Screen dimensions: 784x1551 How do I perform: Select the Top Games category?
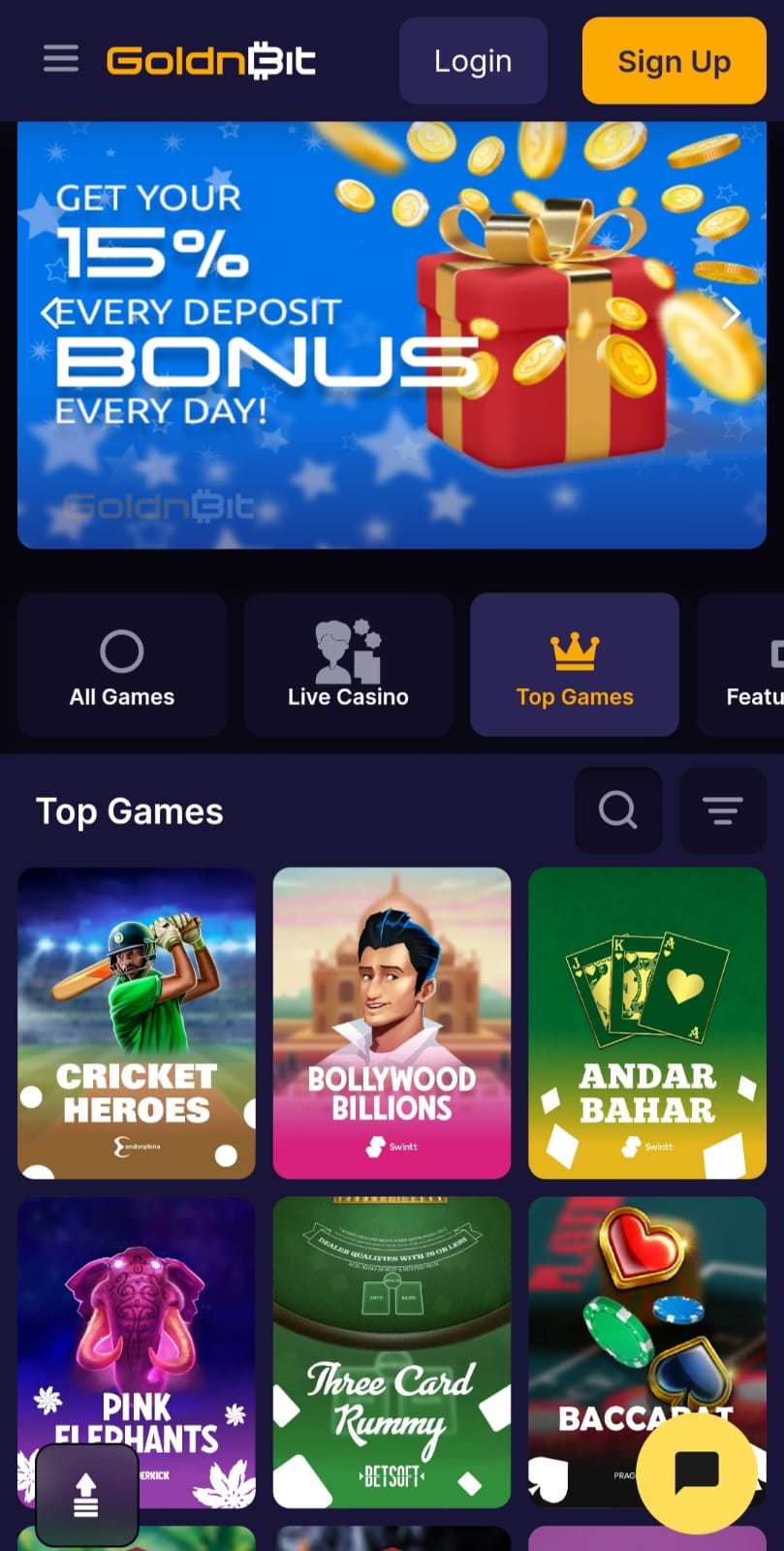coord(575,665)
